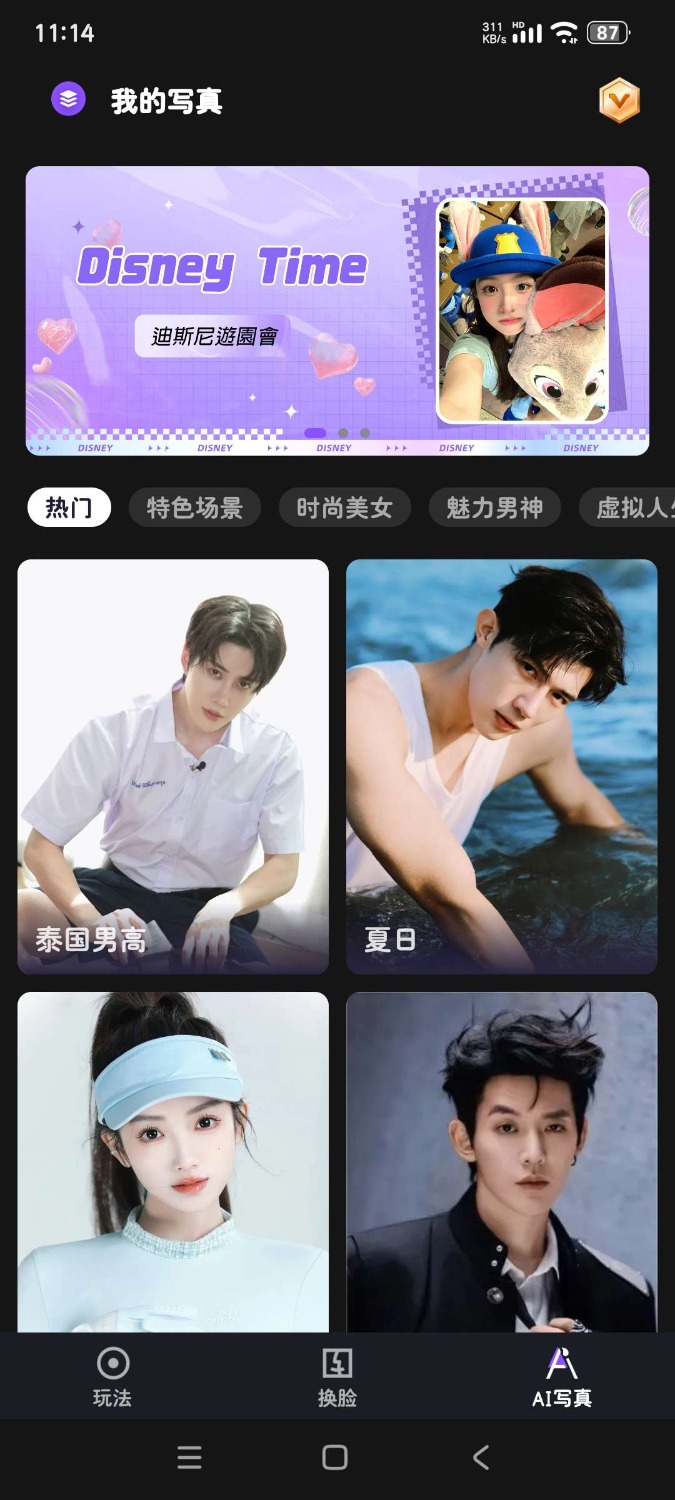Open the 泰国男高 photo template

pos(173,766)
